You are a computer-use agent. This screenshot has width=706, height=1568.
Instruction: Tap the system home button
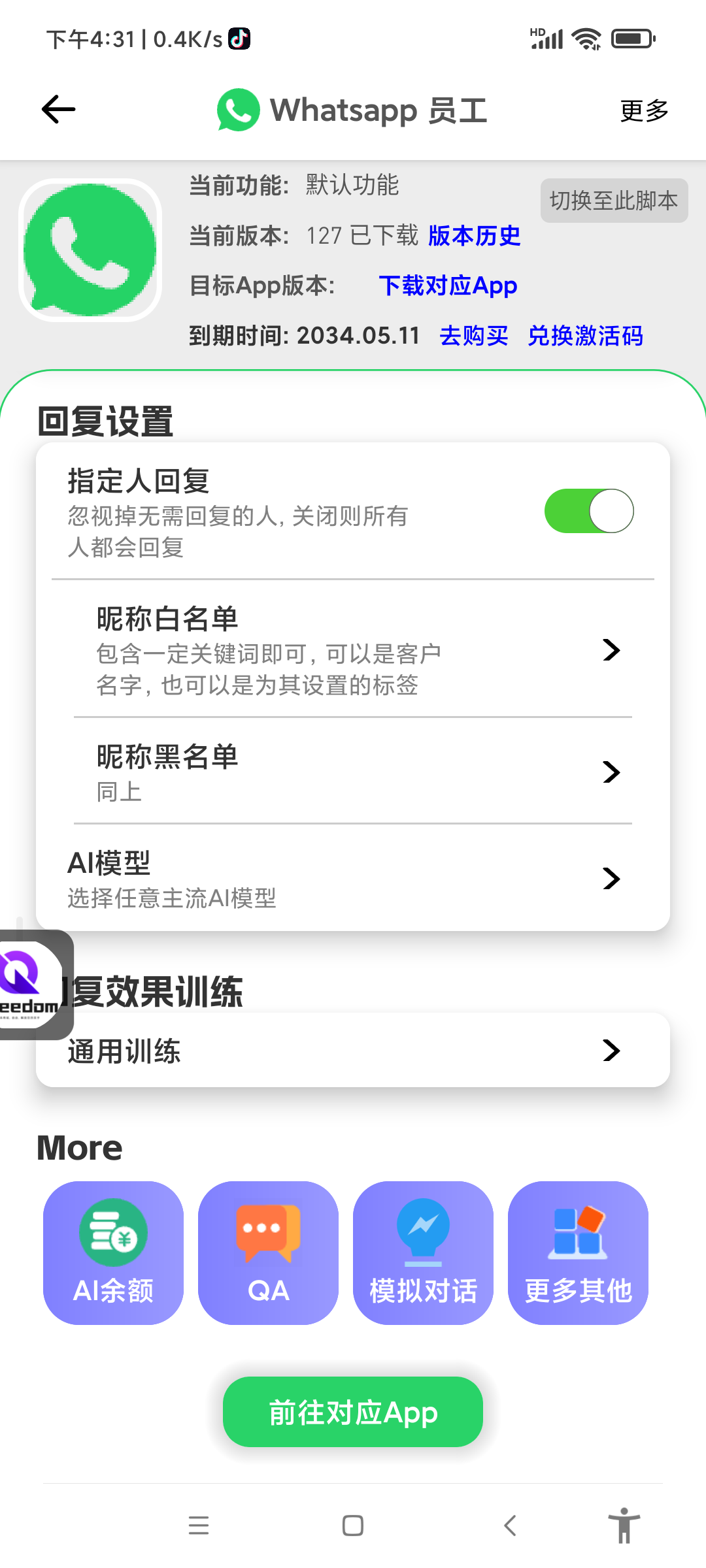tap(353, 1526)
